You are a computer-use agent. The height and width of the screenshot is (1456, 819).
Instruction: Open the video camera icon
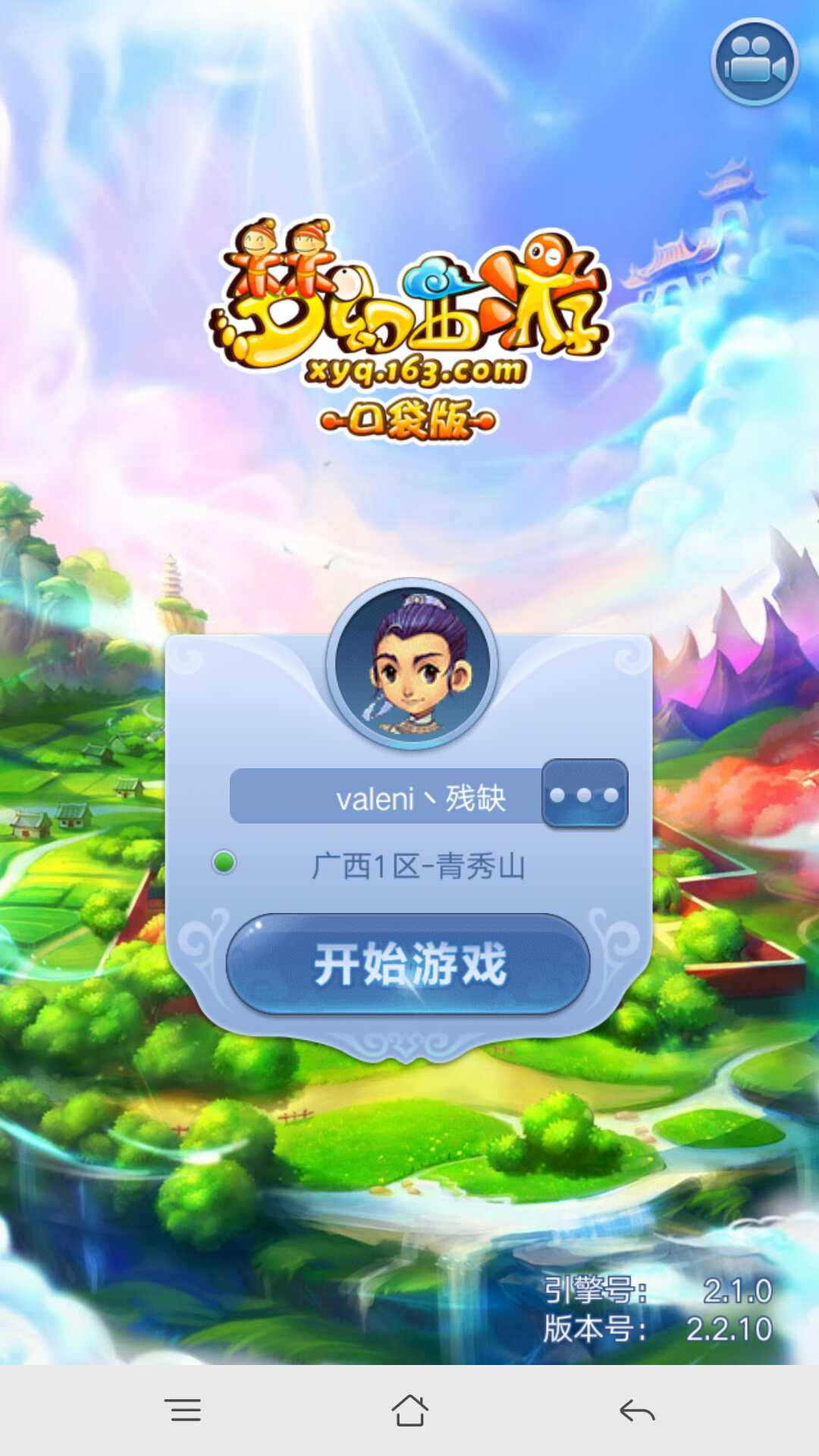tap(754, 62)
